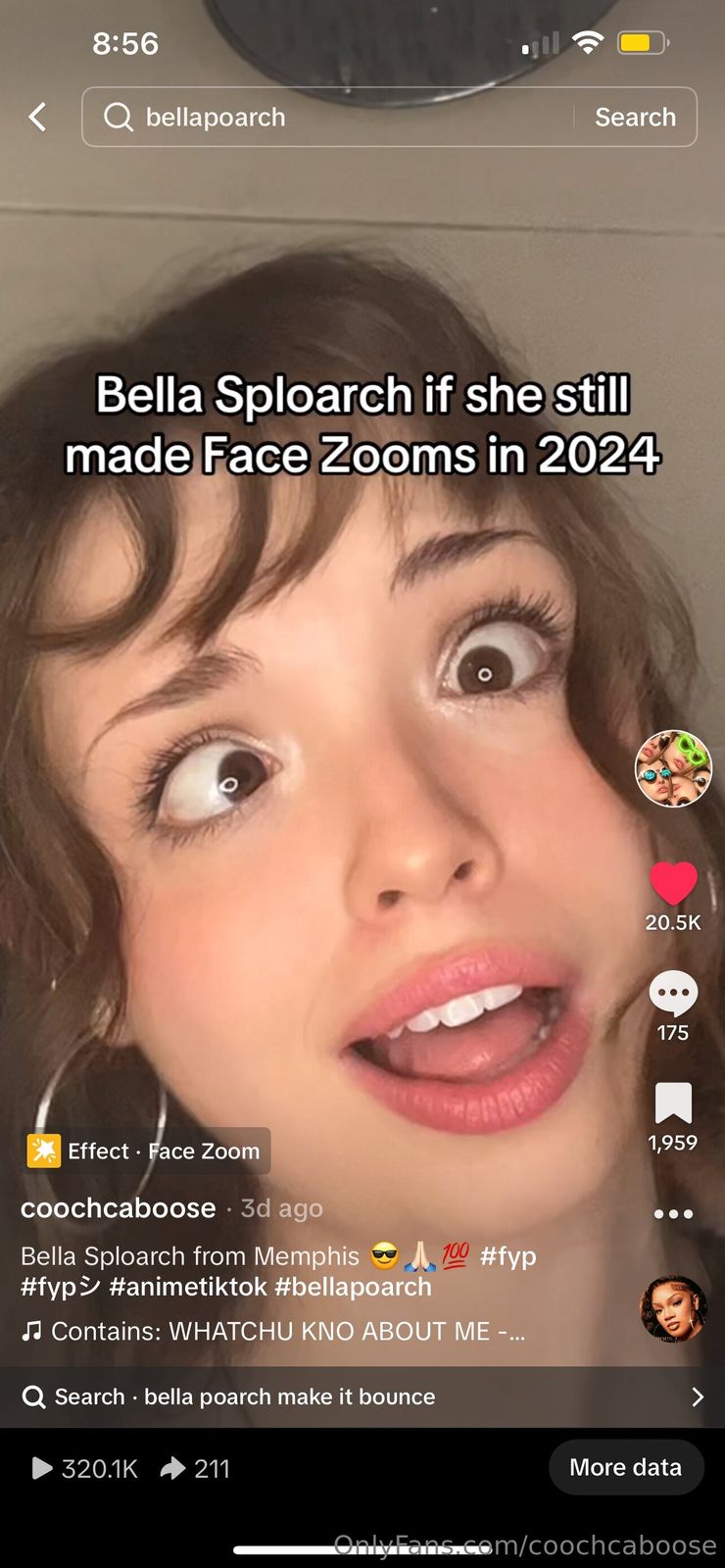Open the comments bubble
Viewport: 725px width, 1568px height.
[x=673, y=994]
